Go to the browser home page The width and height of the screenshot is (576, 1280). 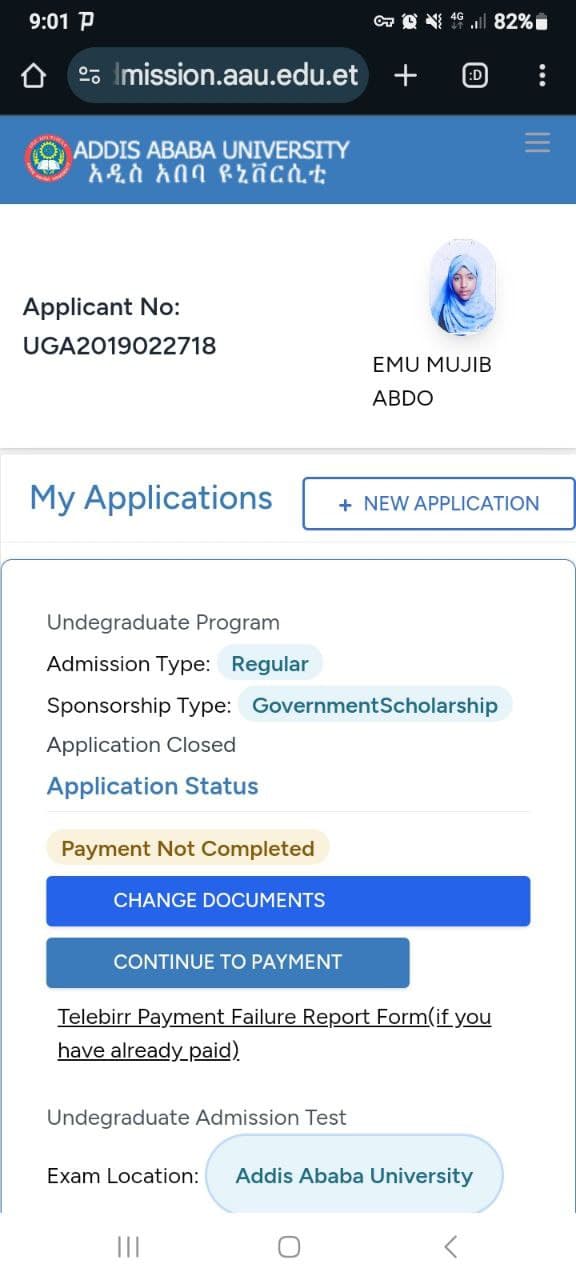[x=34, y=76]
